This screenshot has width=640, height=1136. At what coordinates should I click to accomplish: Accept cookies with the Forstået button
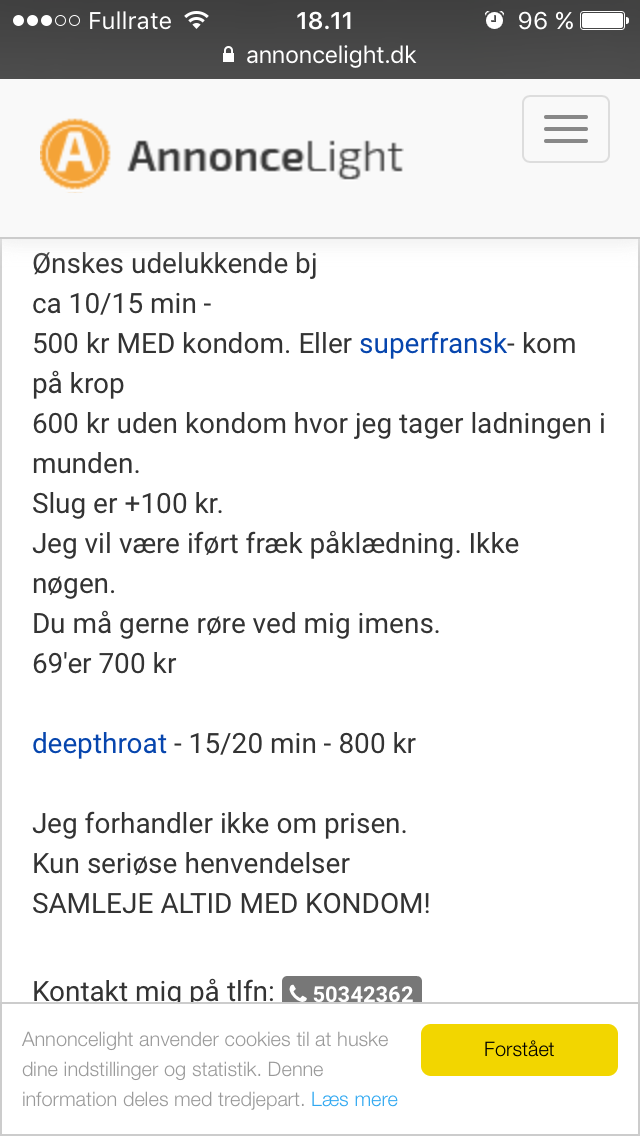pyautogui.click(x=519, y=1049)
